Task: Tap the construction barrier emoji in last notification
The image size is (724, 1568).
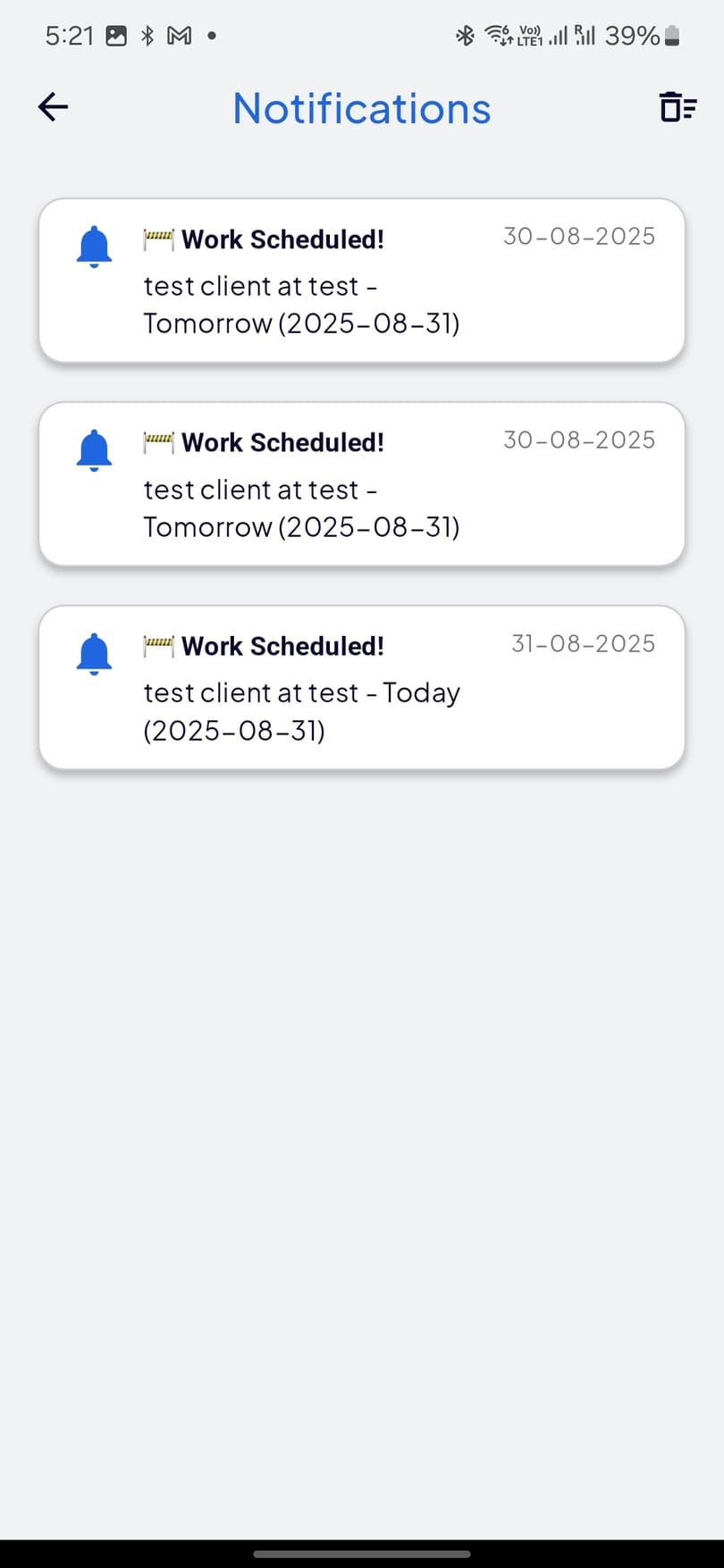Action: point(158,644)
